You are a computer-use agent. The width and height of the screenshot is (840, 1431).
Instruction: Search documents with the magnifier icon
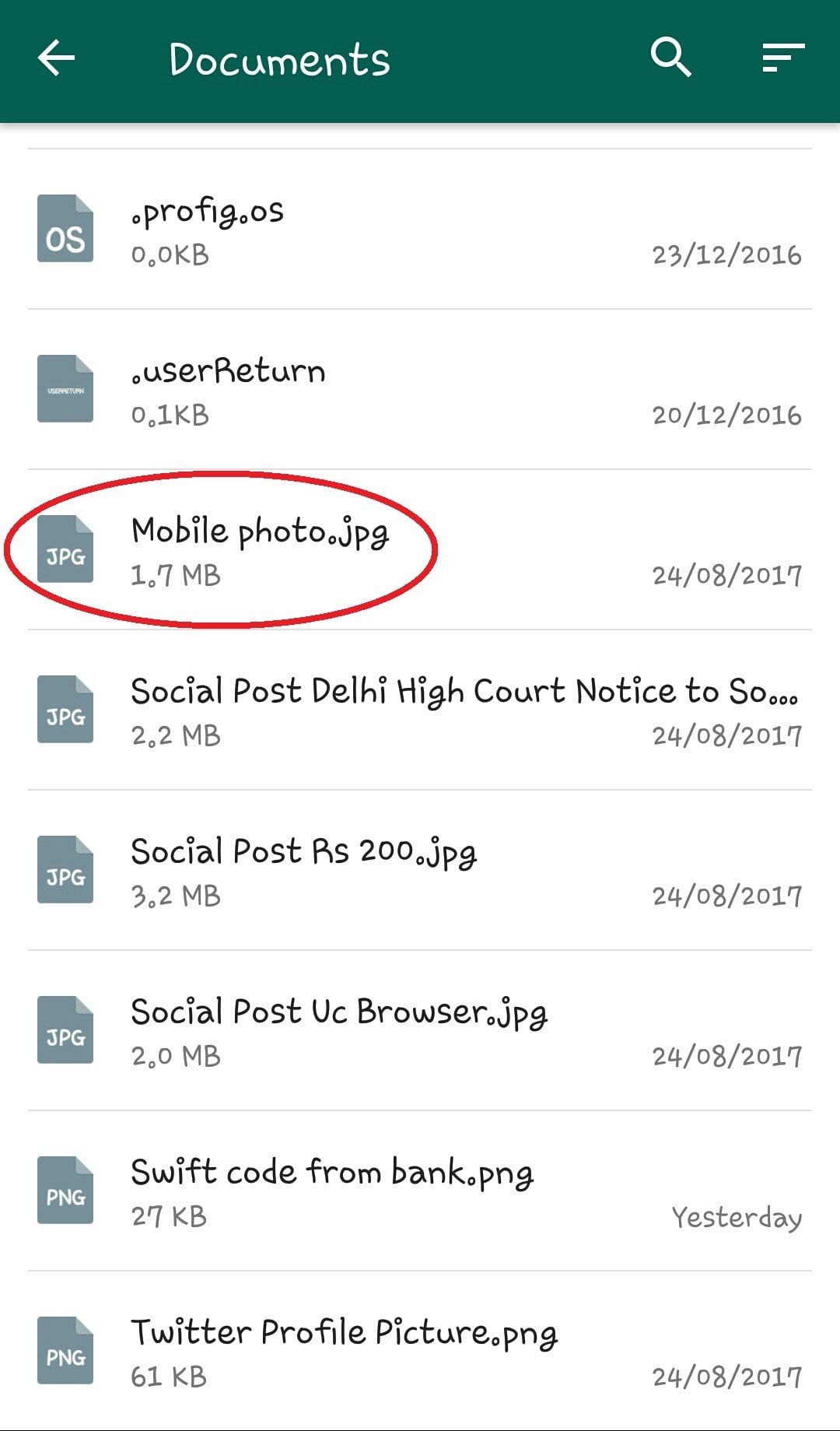670,58
